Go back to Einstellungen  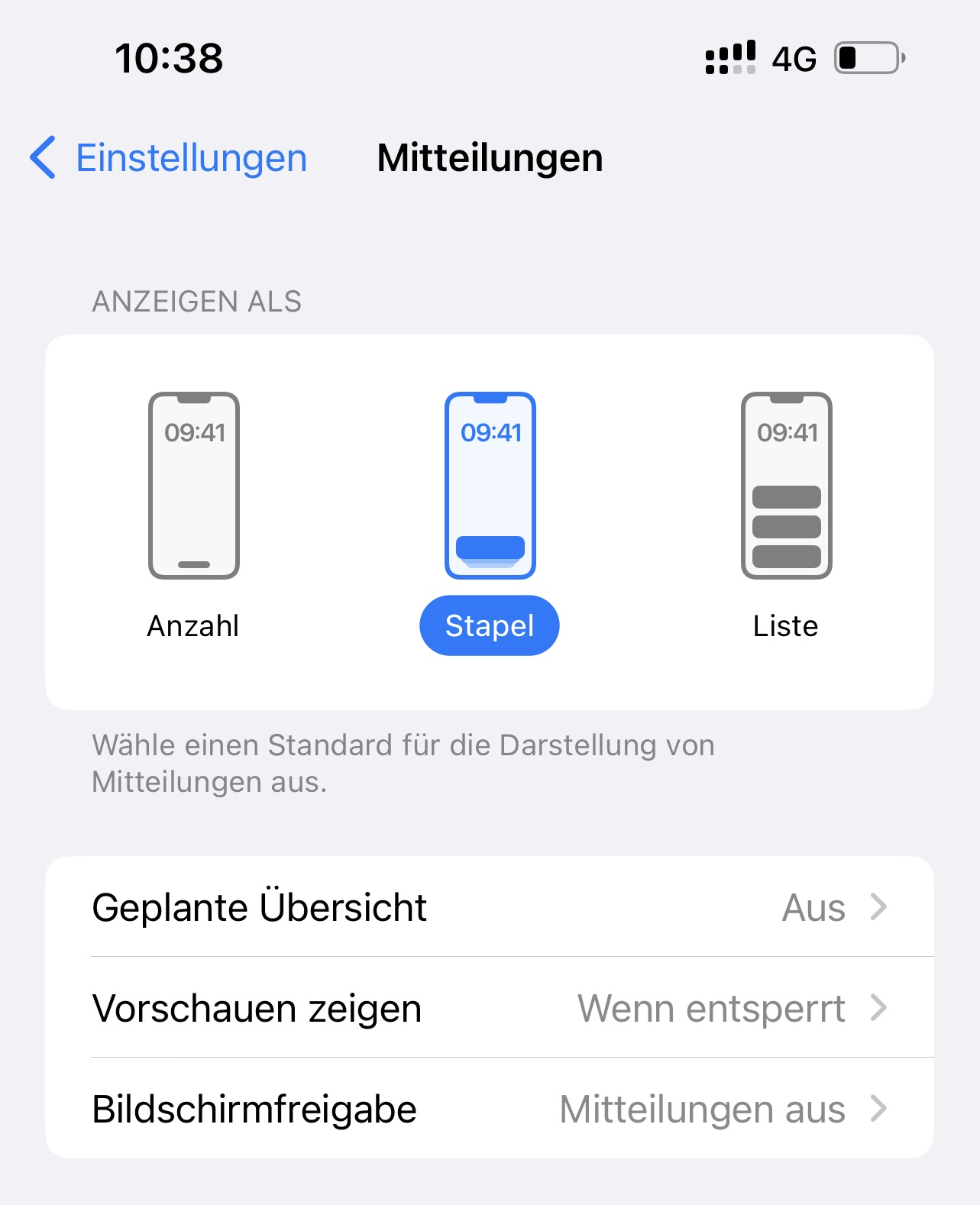coord(169,158)
